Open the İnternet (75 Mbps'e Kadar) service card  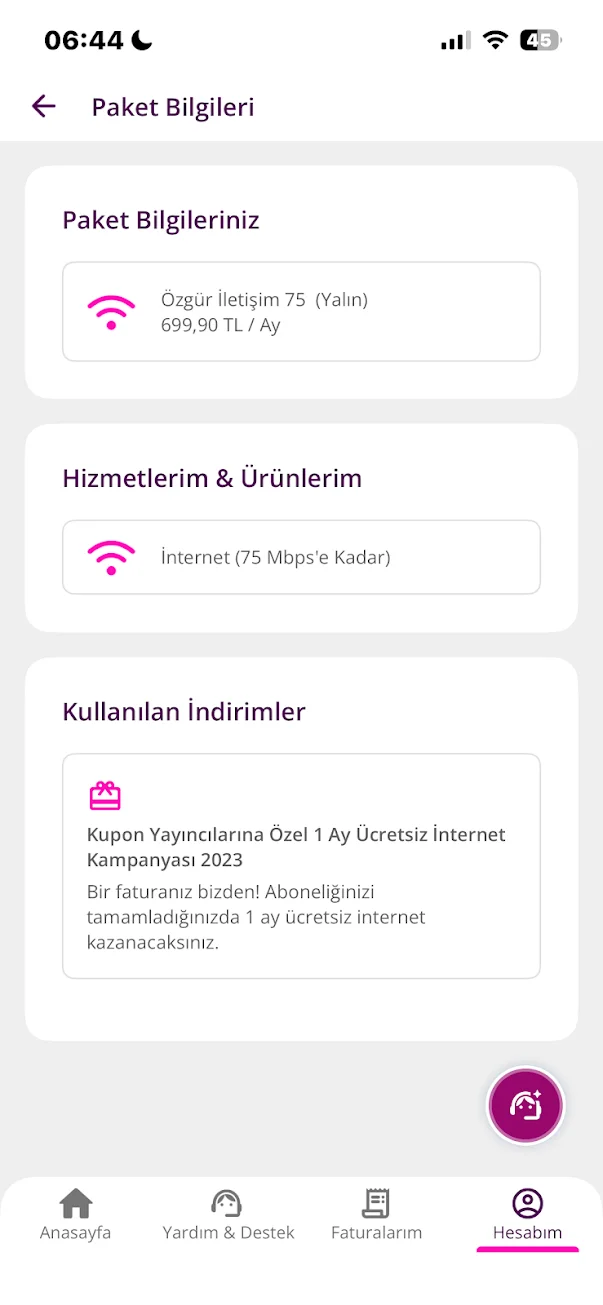click(x=301, y=557)
